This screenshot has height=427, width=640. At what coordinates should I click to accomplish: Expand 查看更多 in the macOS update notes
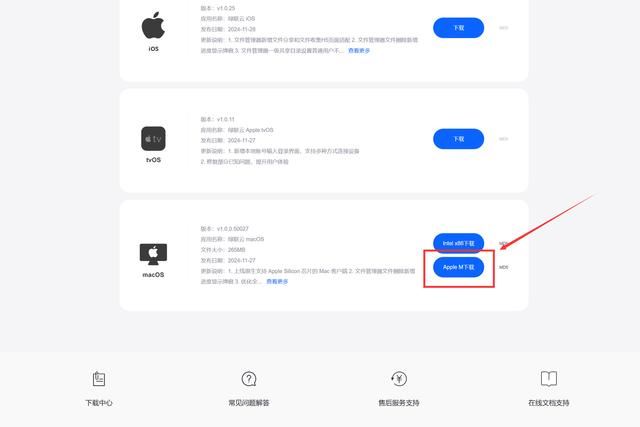pyautogui.click(x=276, y=281)
